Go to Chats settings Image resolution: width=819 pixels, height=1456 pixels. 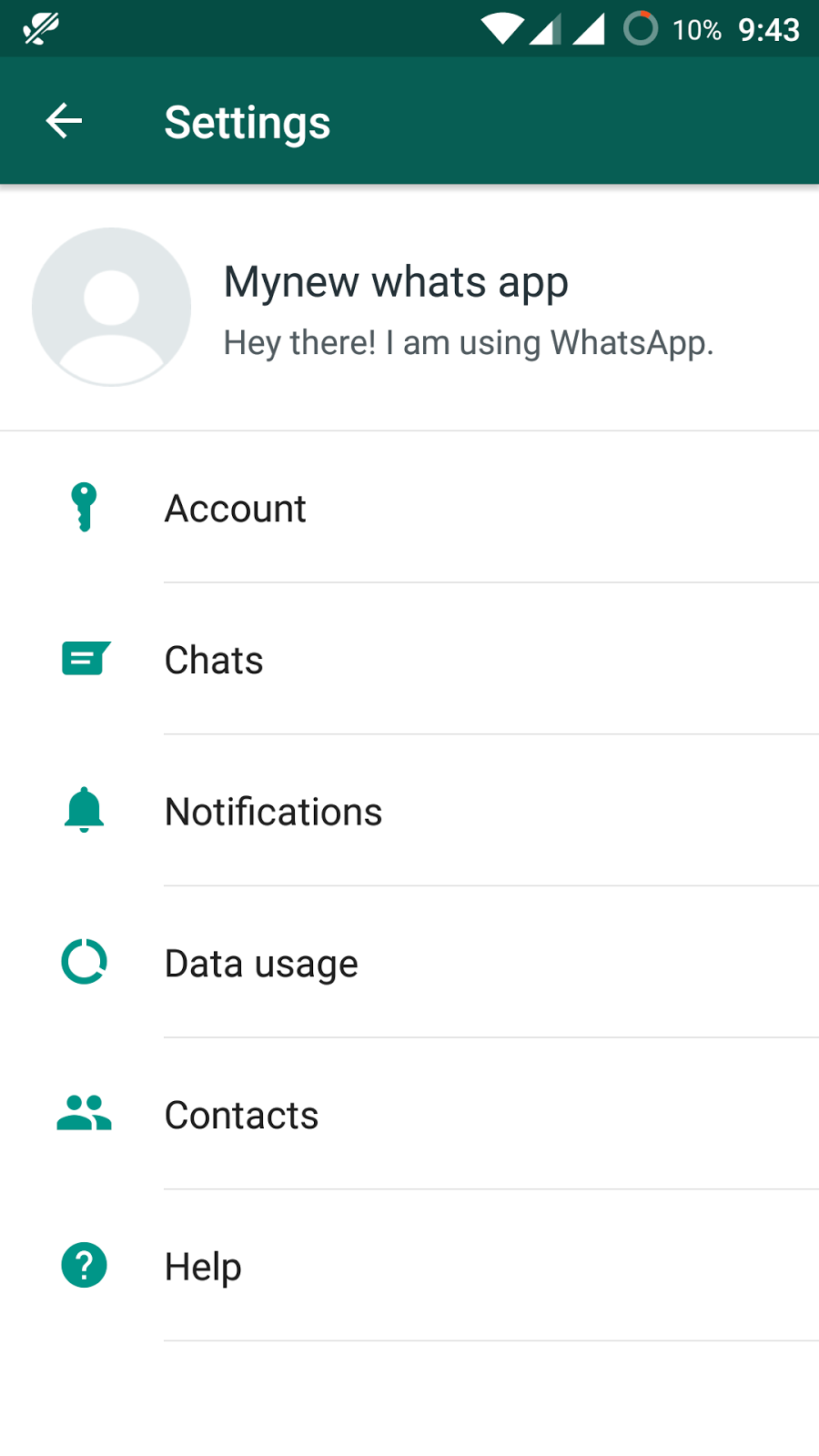coord(215,661)
